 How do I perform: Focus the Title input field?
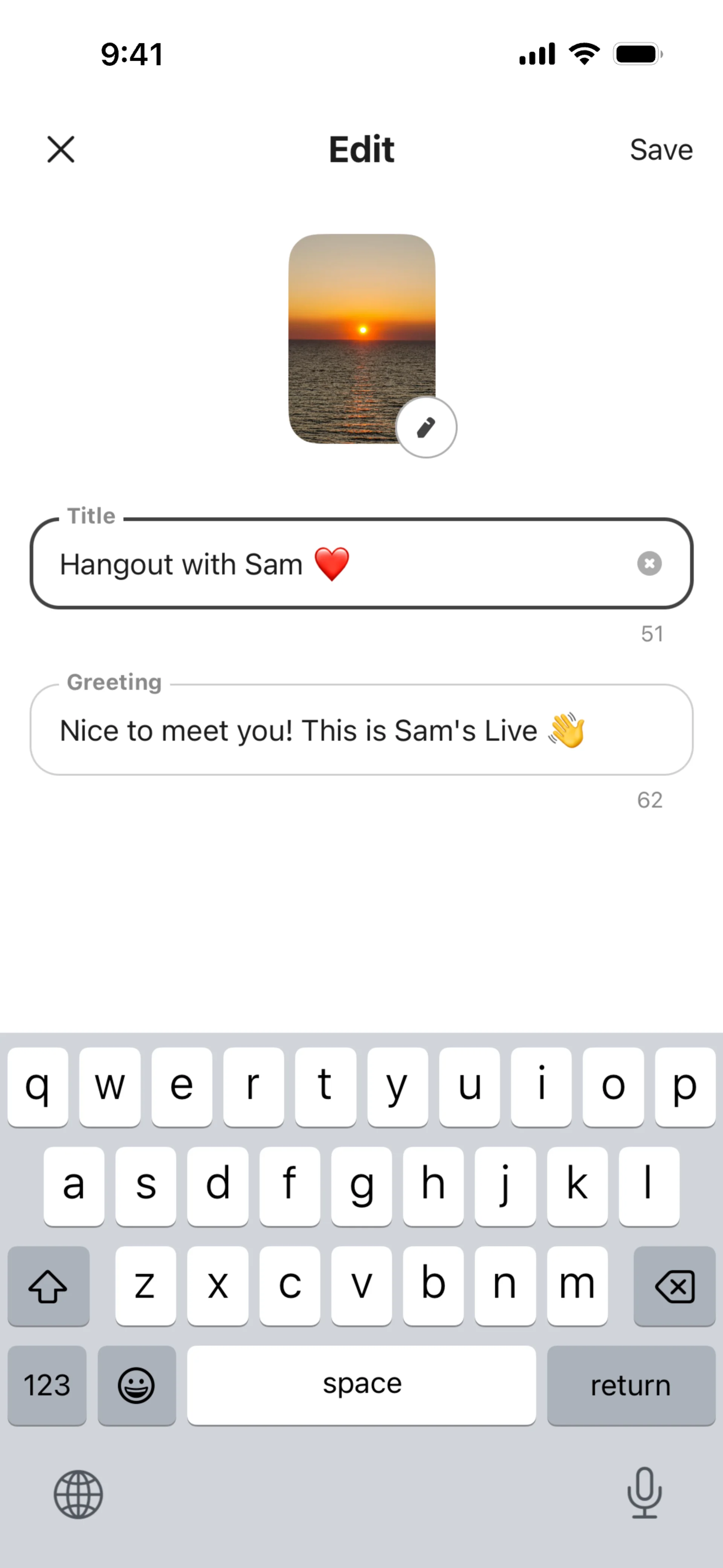point(341,564)
